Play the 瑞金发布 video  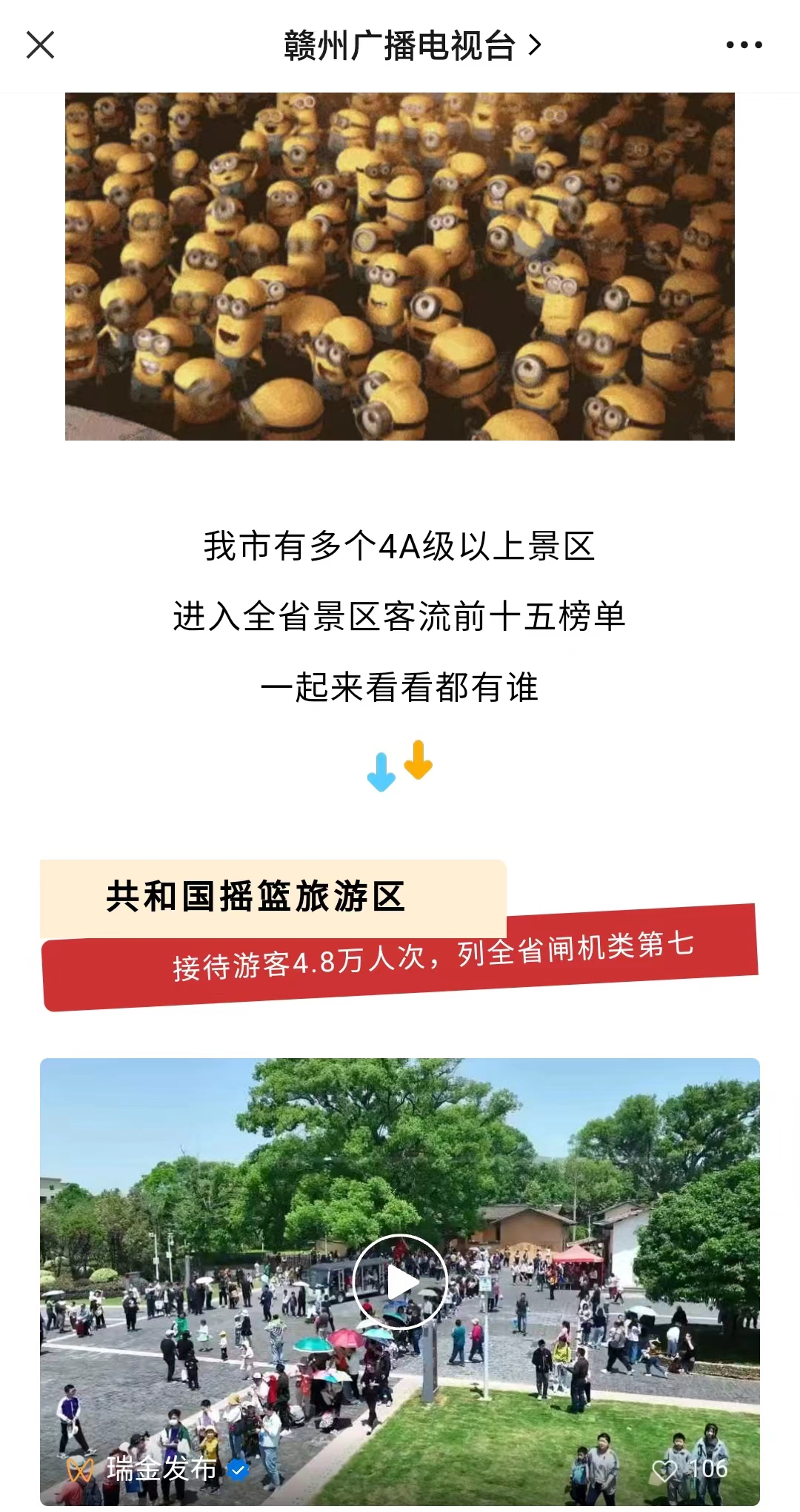(x=400, y=1282)
